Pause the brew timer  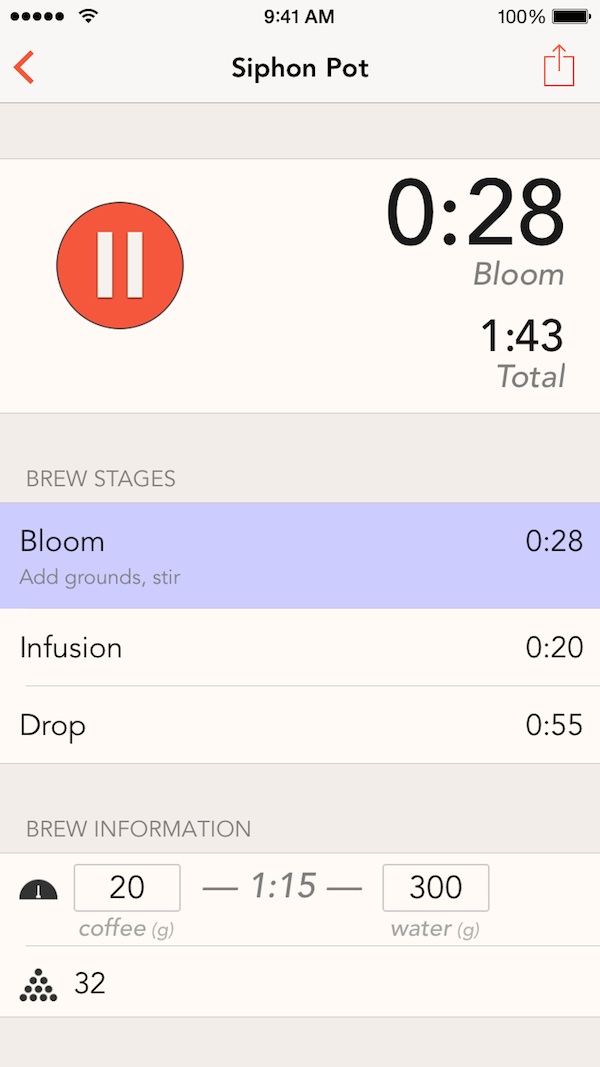[x=120, y=265]
